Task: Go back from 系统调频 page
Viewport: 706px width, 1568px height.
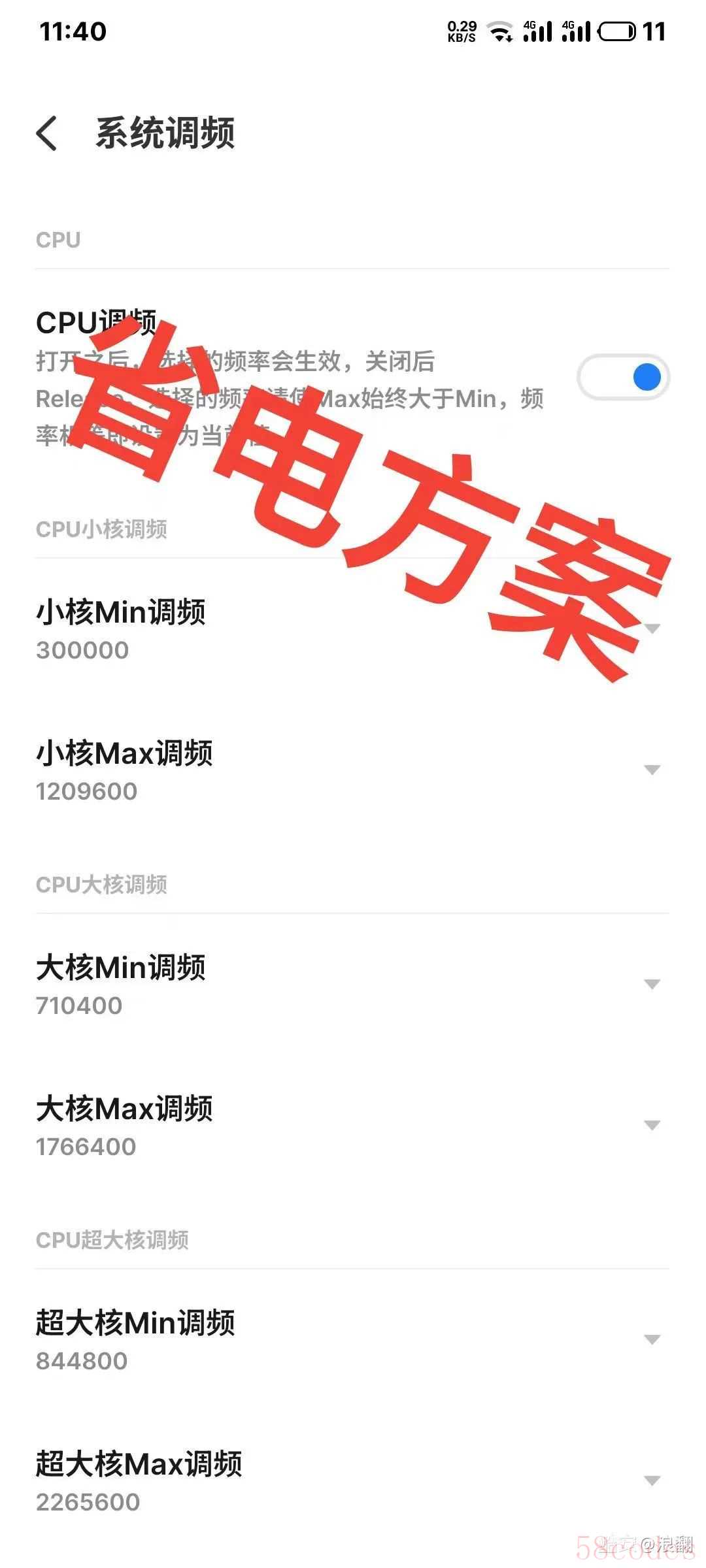Action: pos(47,133)
